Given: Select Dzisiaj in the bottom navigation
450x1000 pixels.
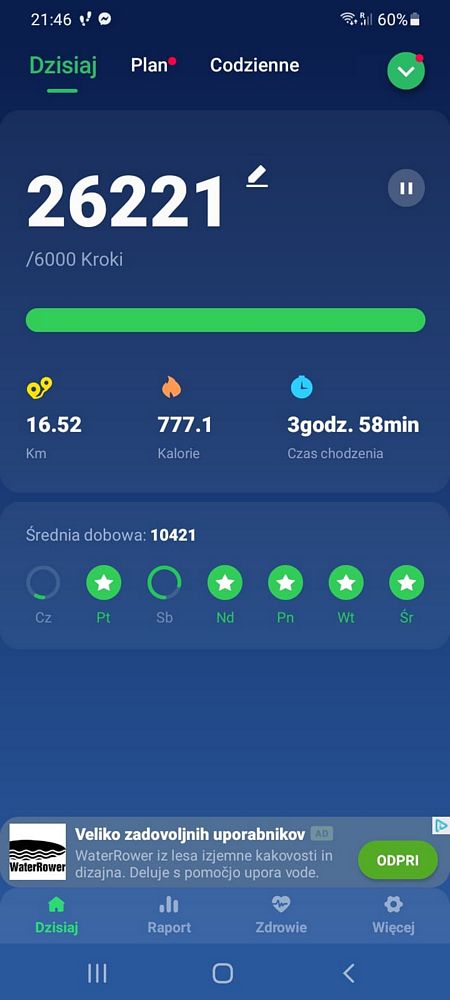Looking at the screenshot, I should point(57,915).
